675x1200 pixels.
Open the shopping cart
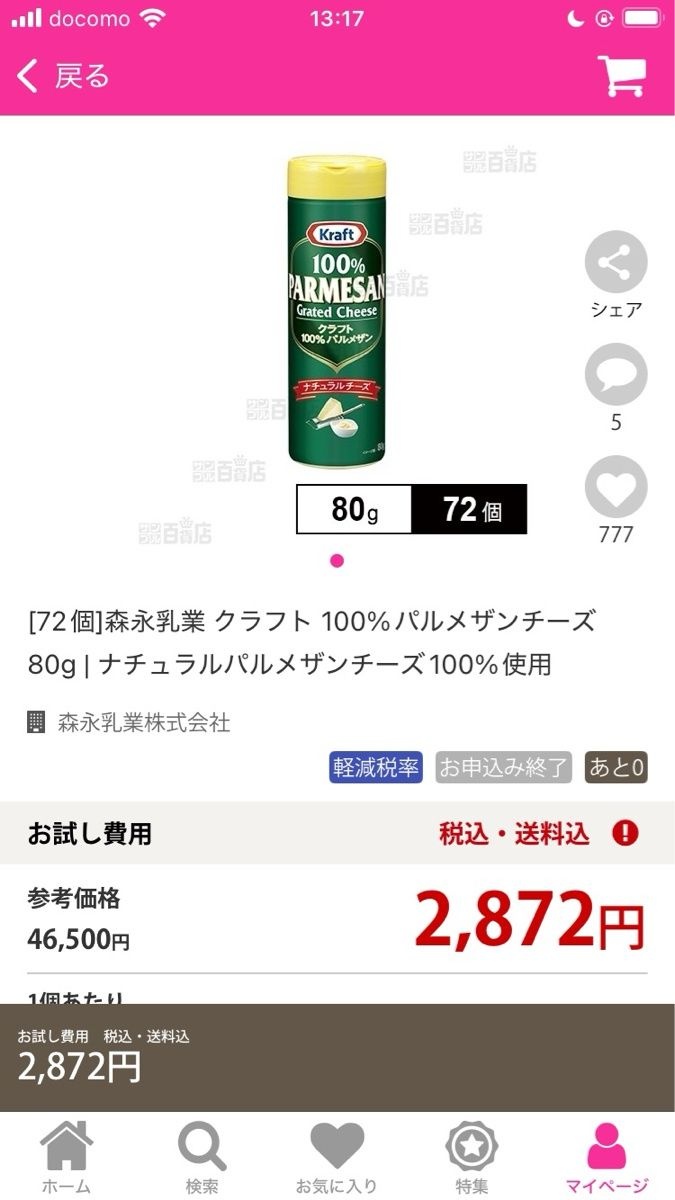[x=620, y=76]
